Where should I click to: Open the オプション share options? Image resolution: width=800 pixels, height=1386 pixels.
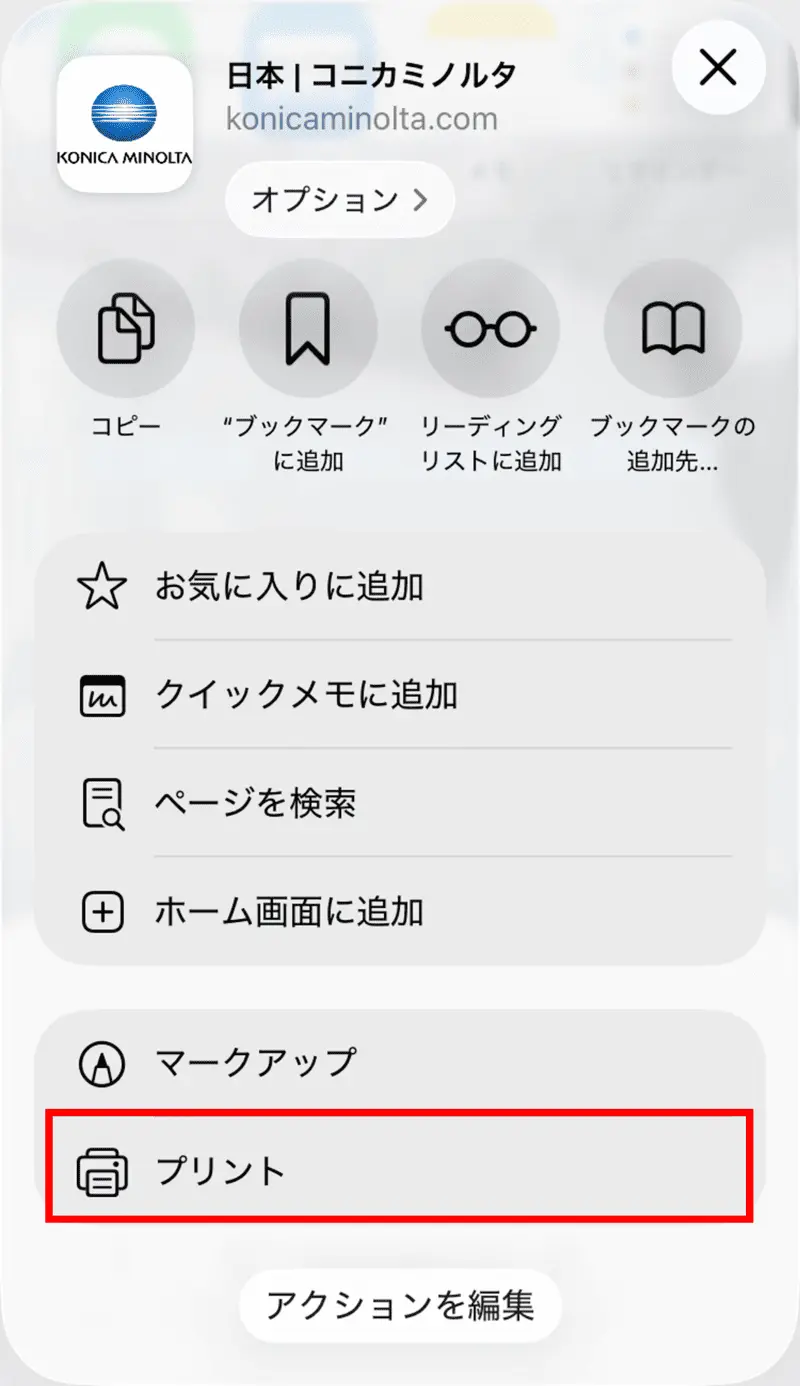click(x=340, y=200)
